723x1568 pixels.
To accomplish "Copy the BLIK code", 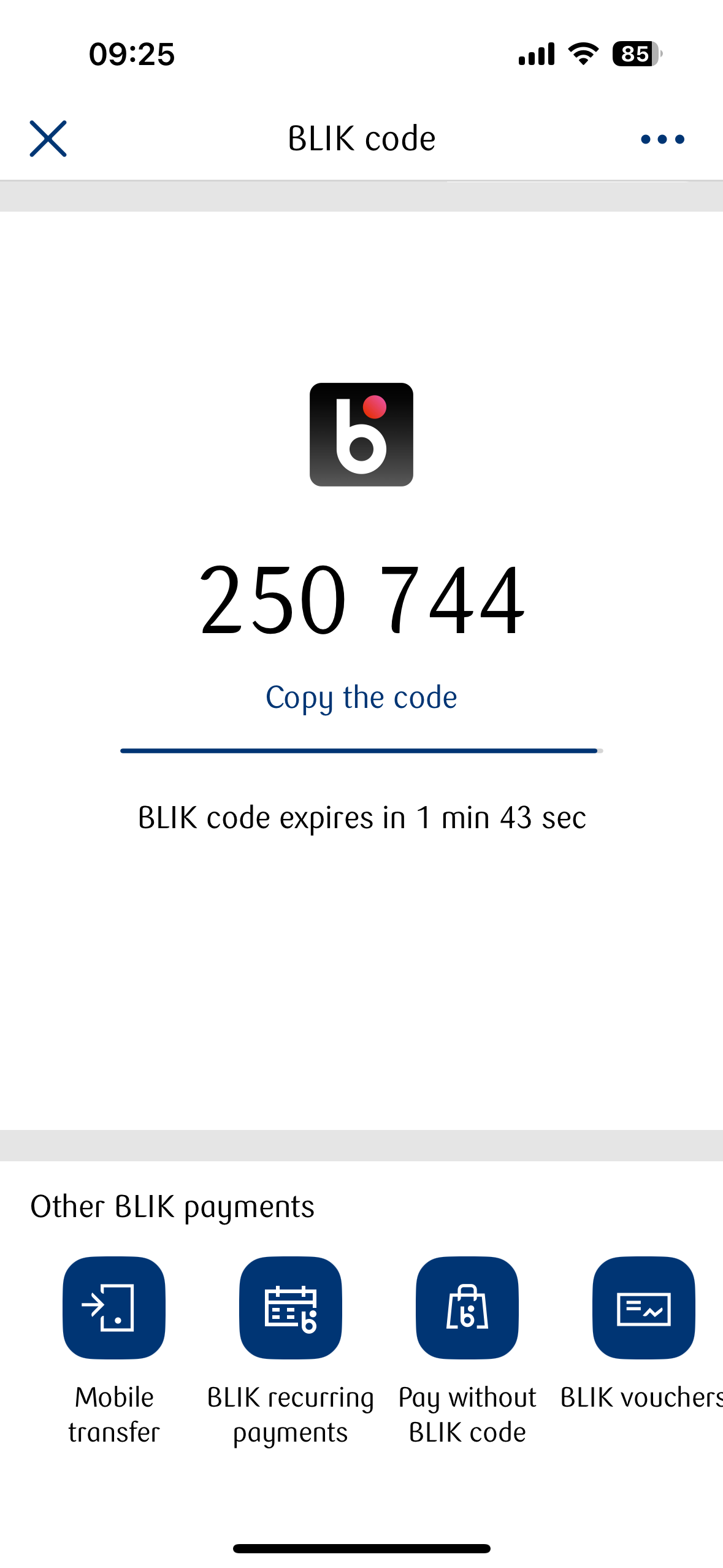I will click(361, 698).
